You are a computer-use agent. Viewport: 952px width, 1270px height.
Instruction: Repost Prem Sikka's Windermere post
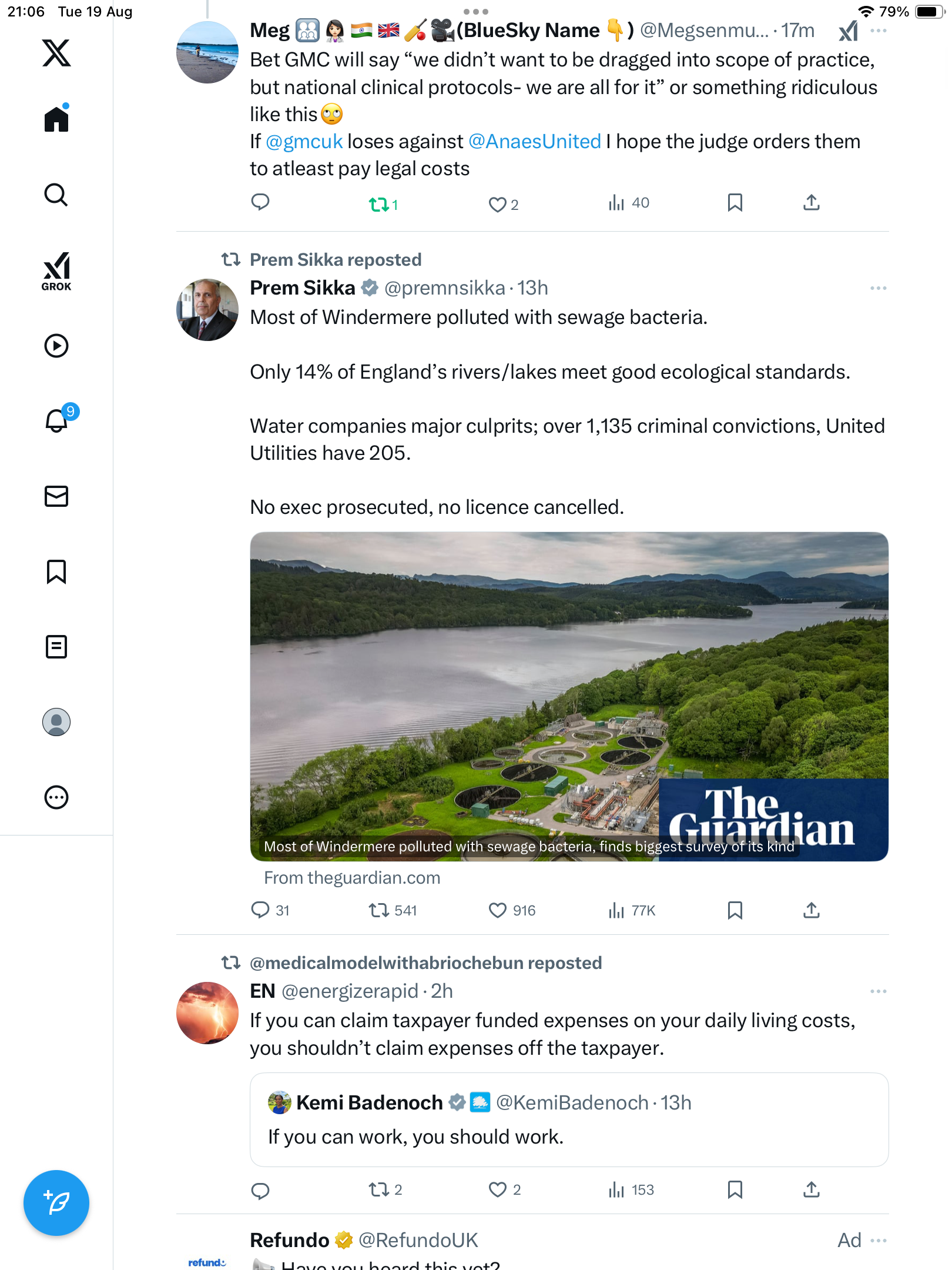point(379,910)
